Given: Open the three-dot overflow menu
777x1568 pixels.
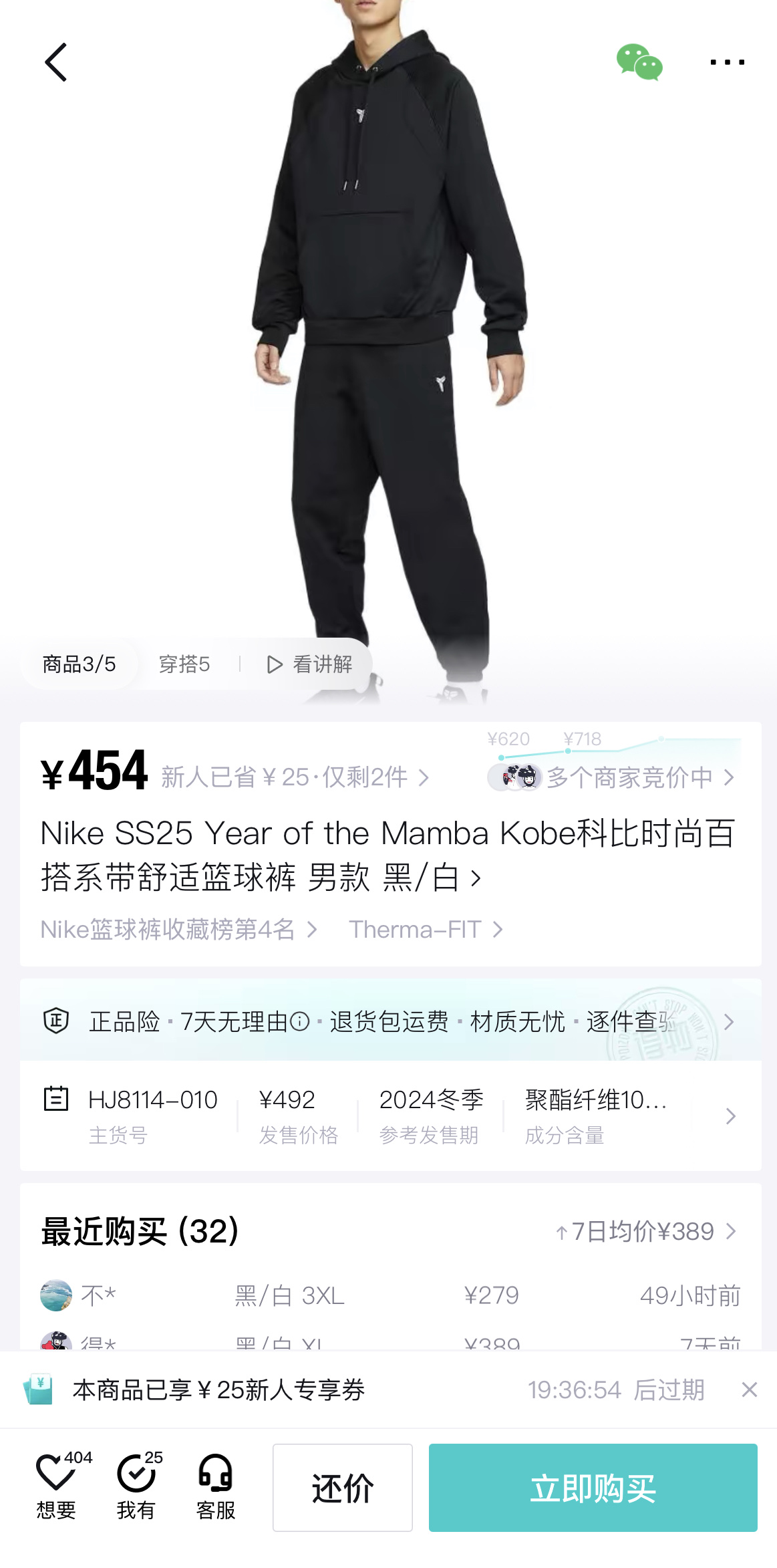Looking at the screenshot, I should [727, 62].
